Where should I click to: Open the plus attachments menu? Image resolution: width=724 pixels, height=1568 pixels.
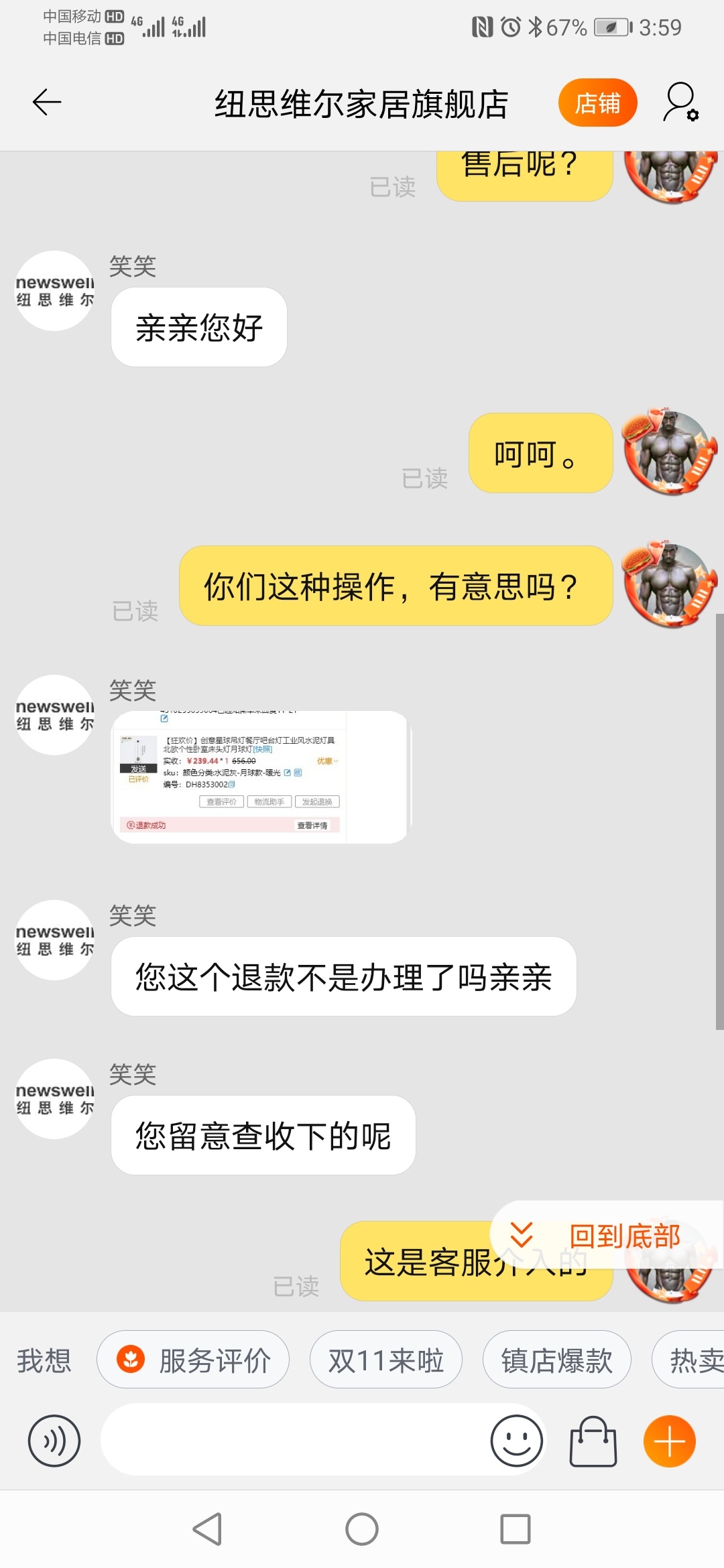tap(669, 1441)
